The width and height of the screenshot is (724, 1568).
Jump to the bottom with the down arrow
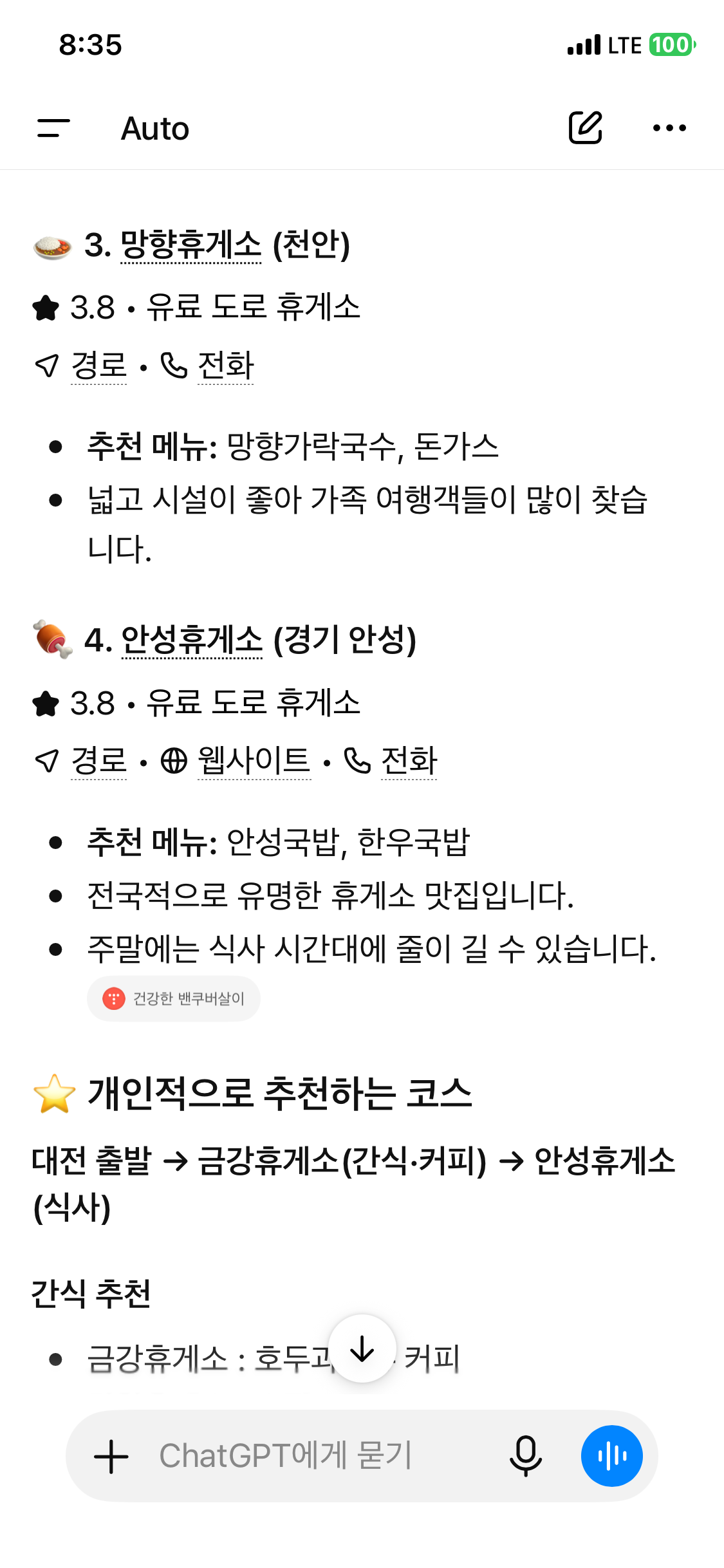(x=362, y=1349)
